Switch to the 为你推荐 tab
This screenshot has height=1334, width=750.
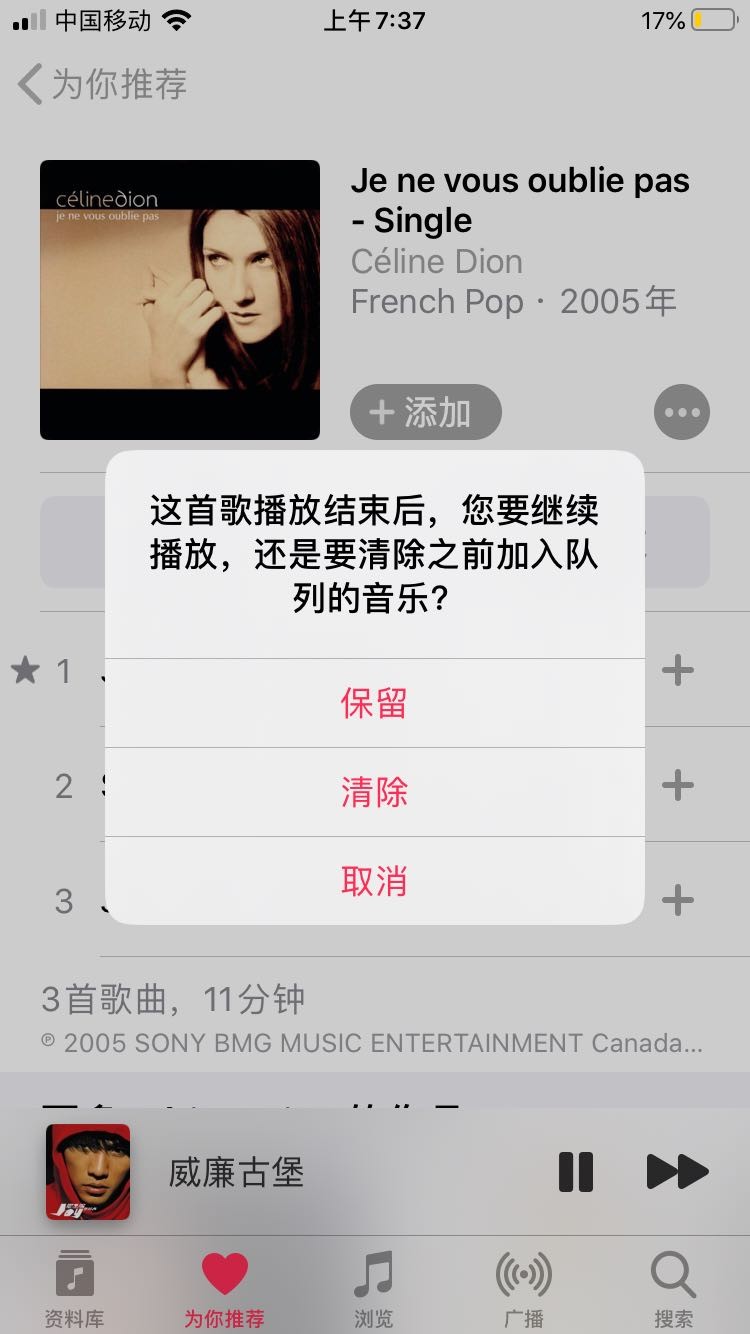[224, 1288]
